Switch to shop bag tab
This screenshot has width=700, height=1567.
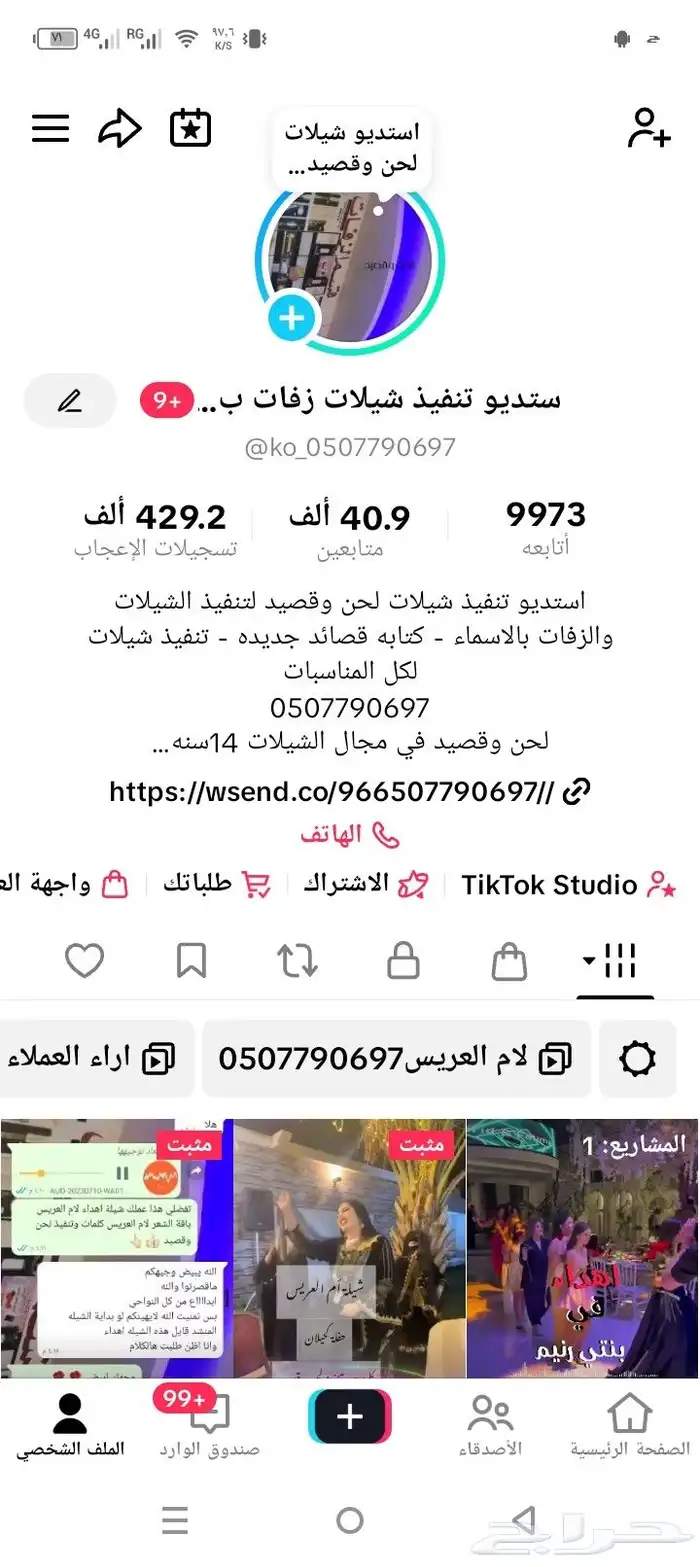[x=509, y=961]
